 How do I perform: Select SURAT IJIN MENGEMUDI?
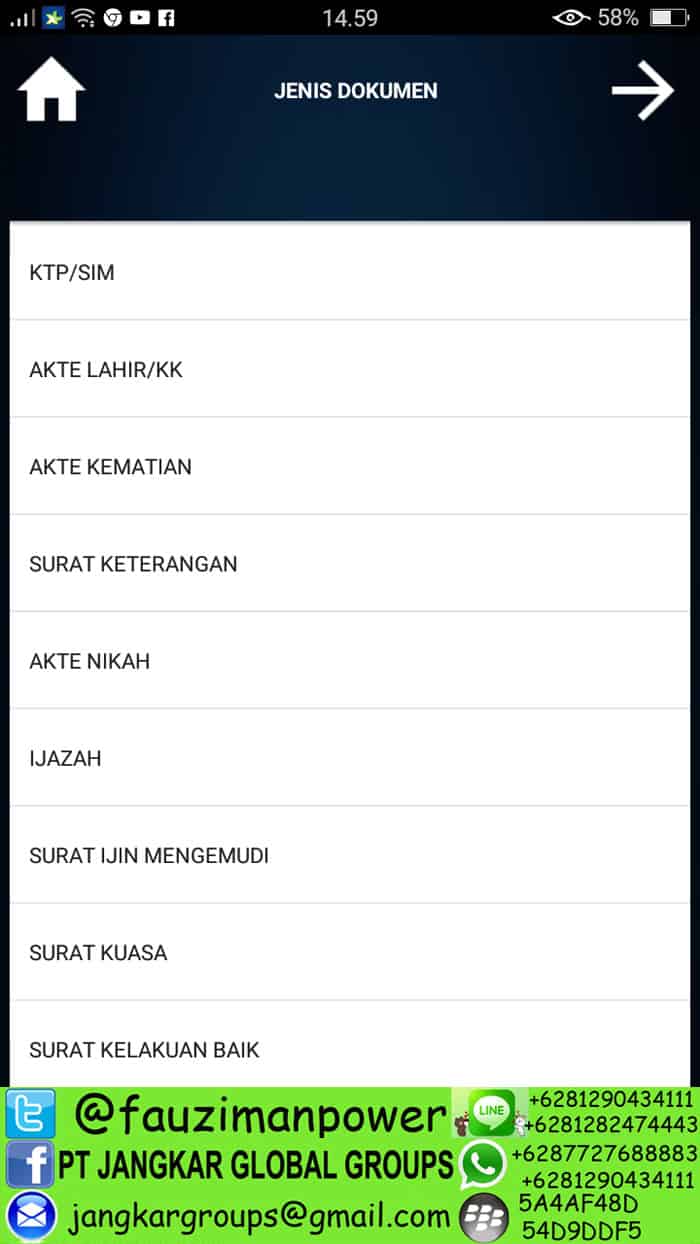(x=349, y=855)
